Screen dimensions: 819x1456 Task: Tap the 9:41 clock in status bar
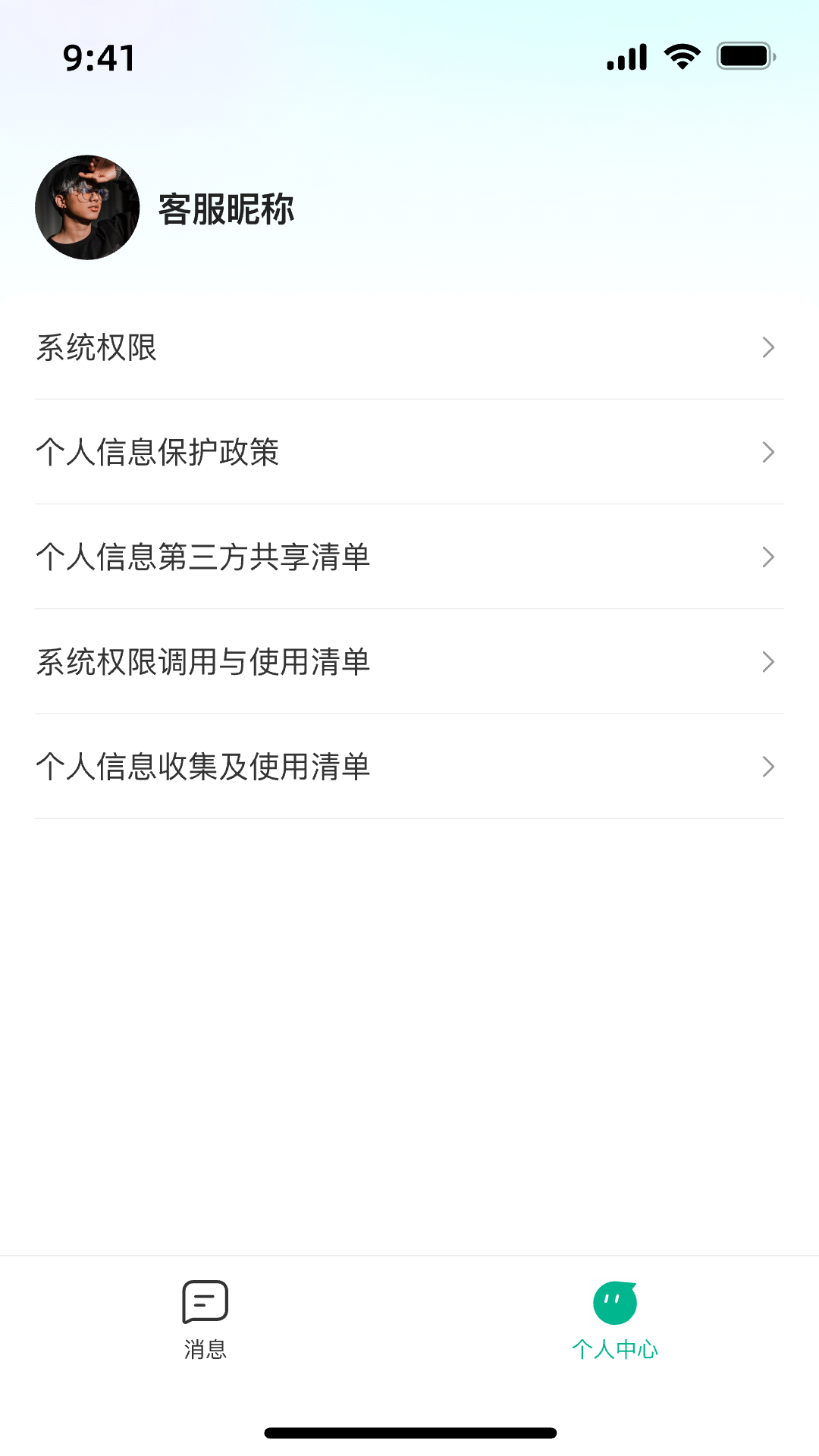tap(99, 58)
